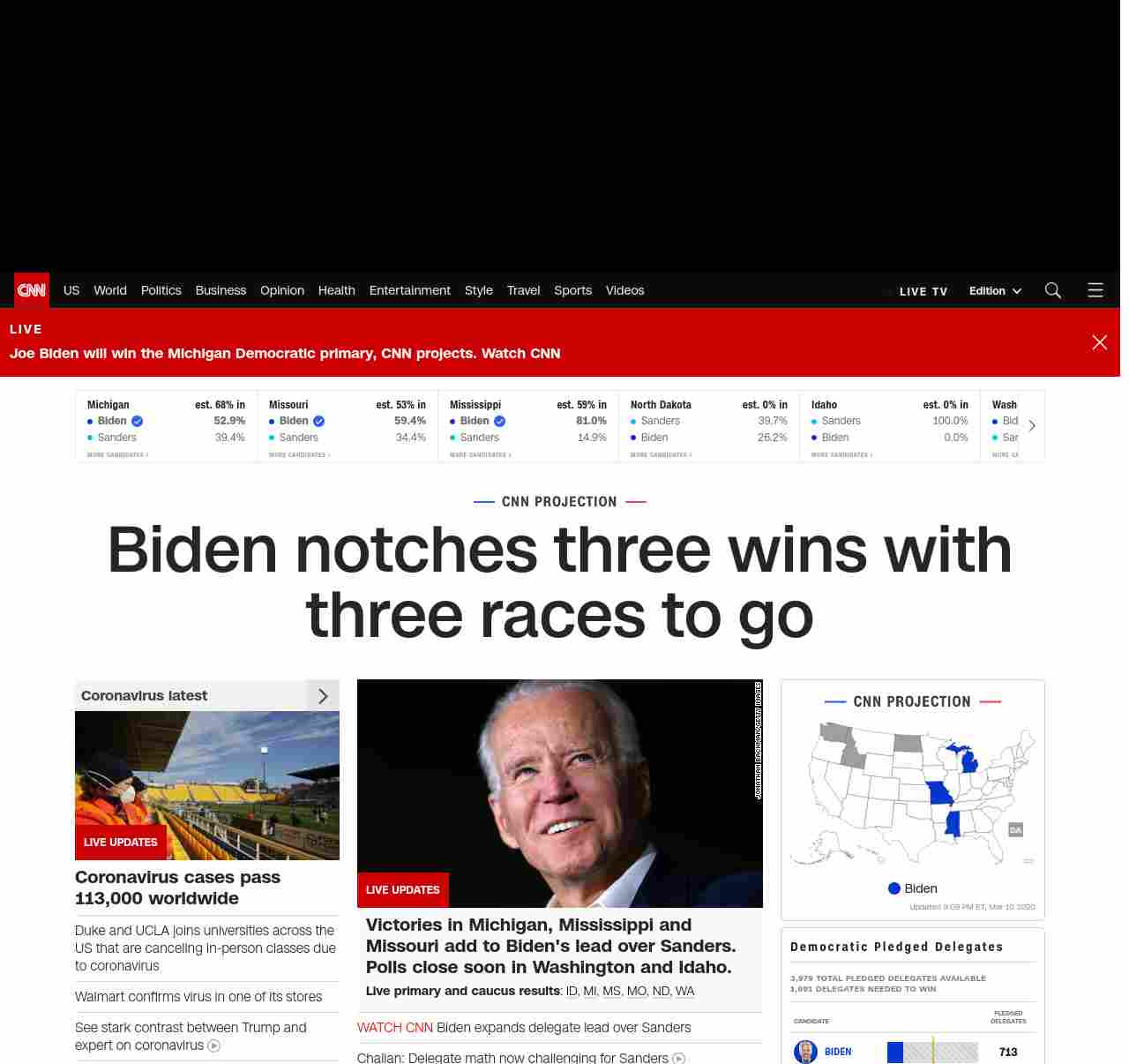Expand the Edition dropdown
Screen dimensions: 1129x1064
coord(995,291)
